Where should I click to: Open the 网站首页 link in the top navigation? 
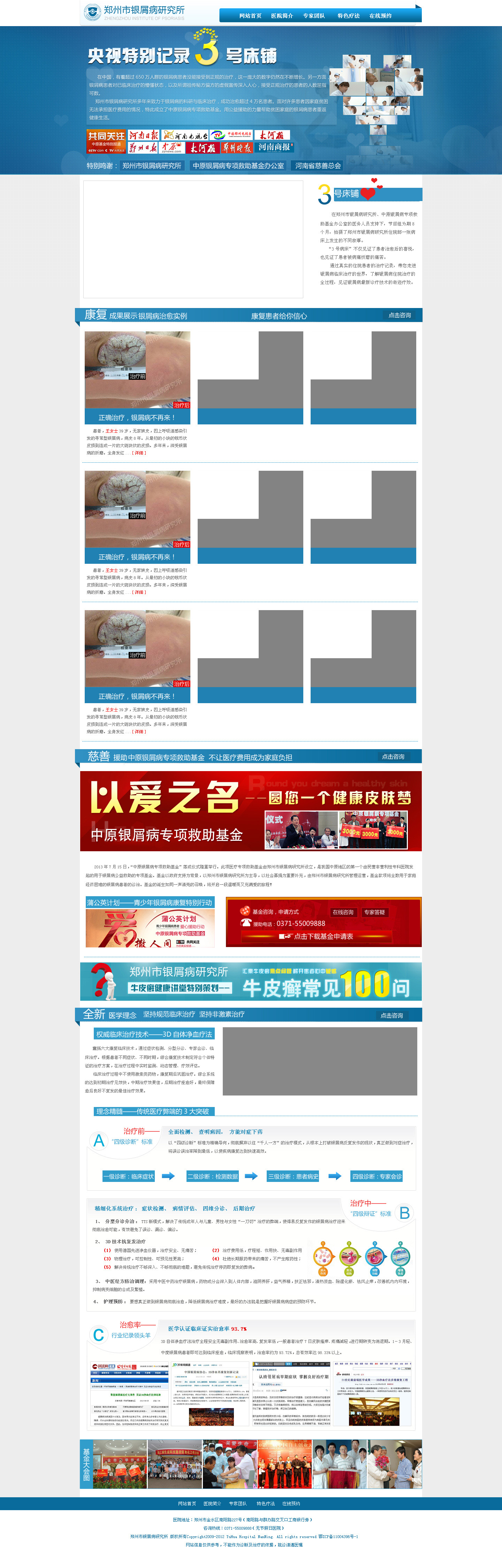pos(250,16)
